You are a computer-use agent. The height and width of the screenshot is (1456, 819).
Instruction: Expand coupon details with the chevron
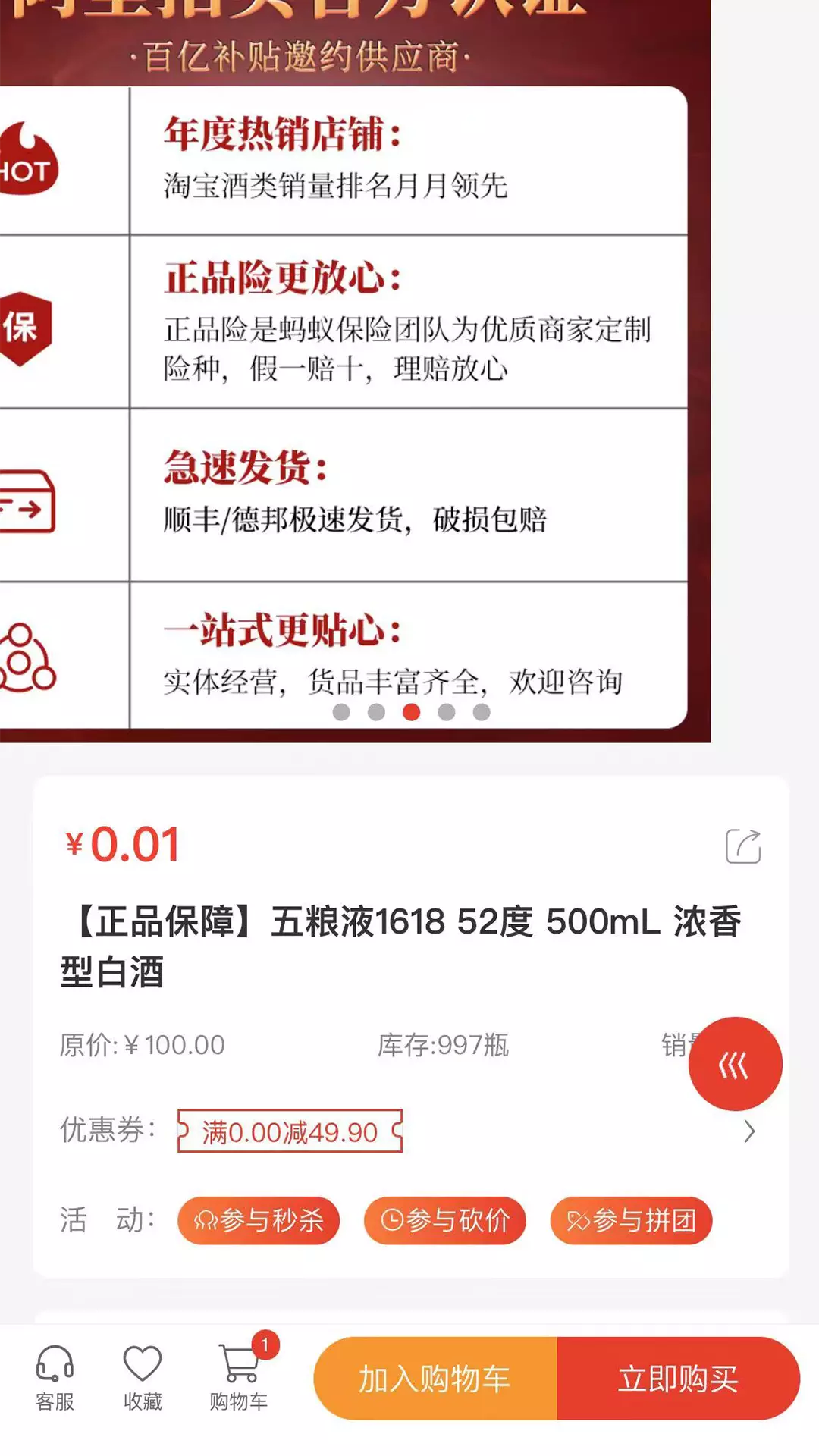coord(749,1131)
